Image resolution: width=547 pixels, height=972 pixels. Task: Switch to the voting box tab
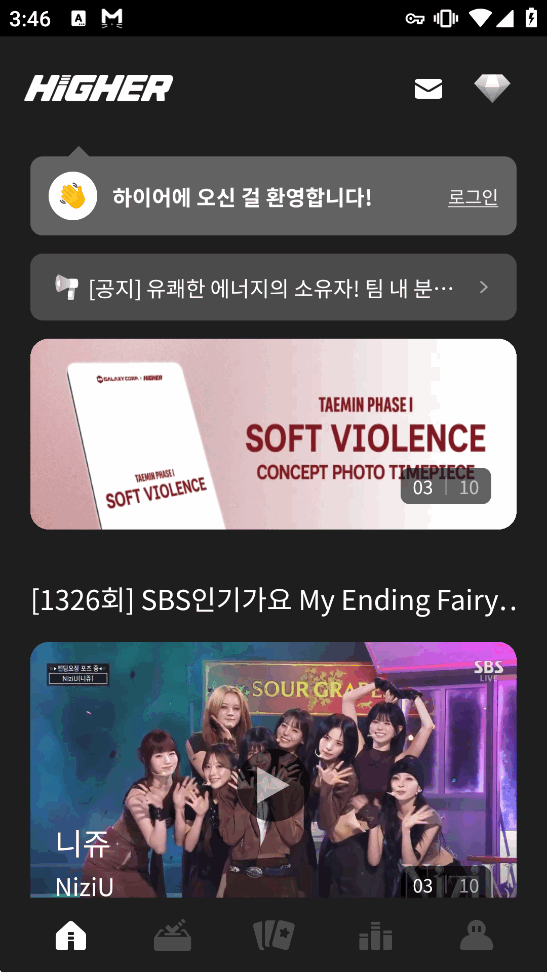172,935
